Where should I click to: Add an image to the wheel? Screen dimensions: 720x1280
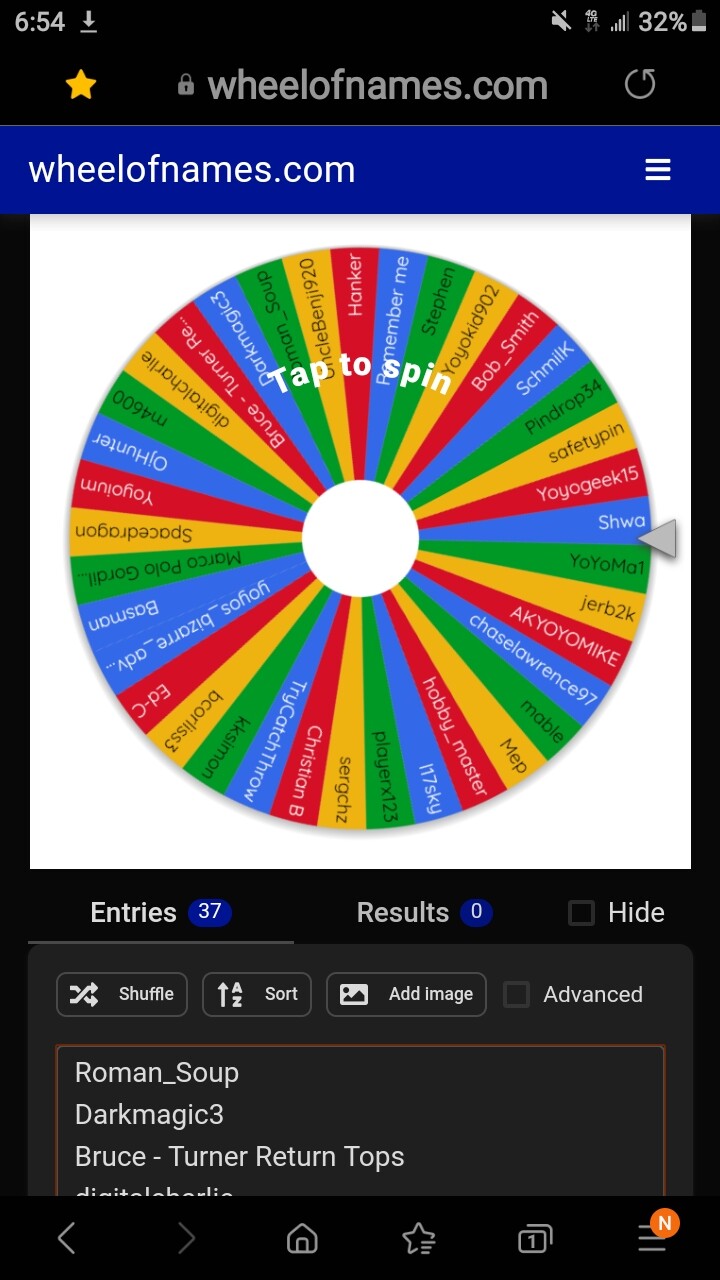point(407,994)
